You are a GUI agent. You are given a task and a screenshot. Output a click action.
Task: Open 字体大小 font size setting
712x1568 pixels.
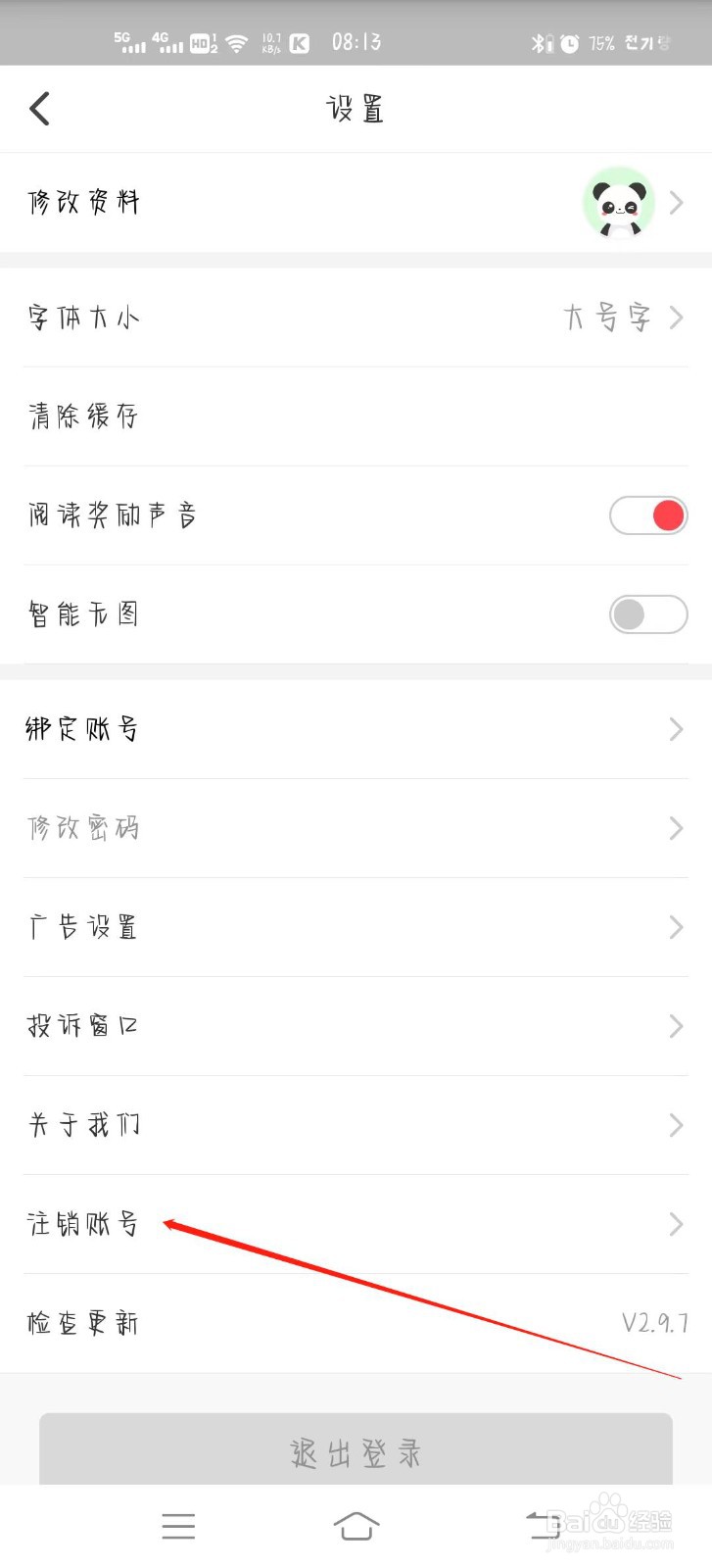[356, 318]
